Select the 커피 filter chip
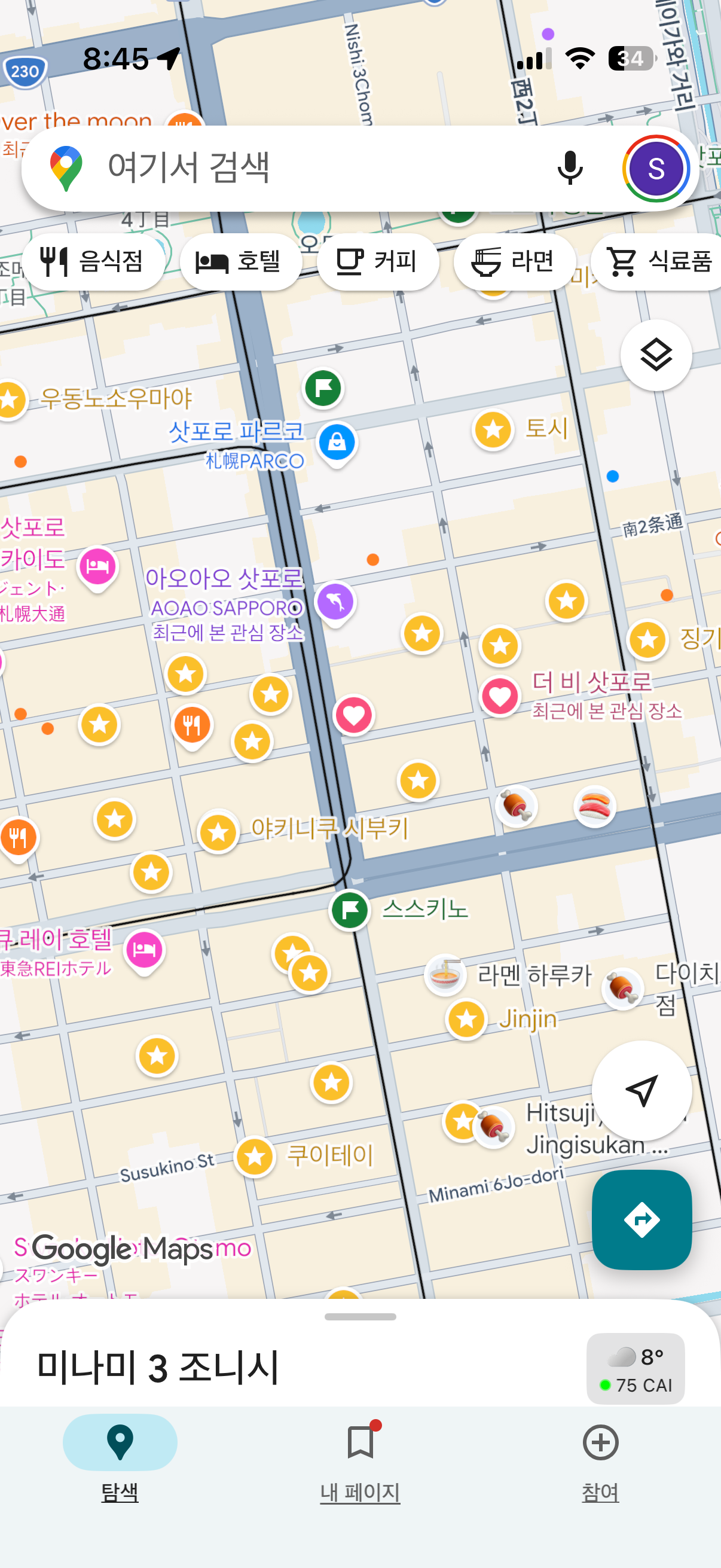 378,262
